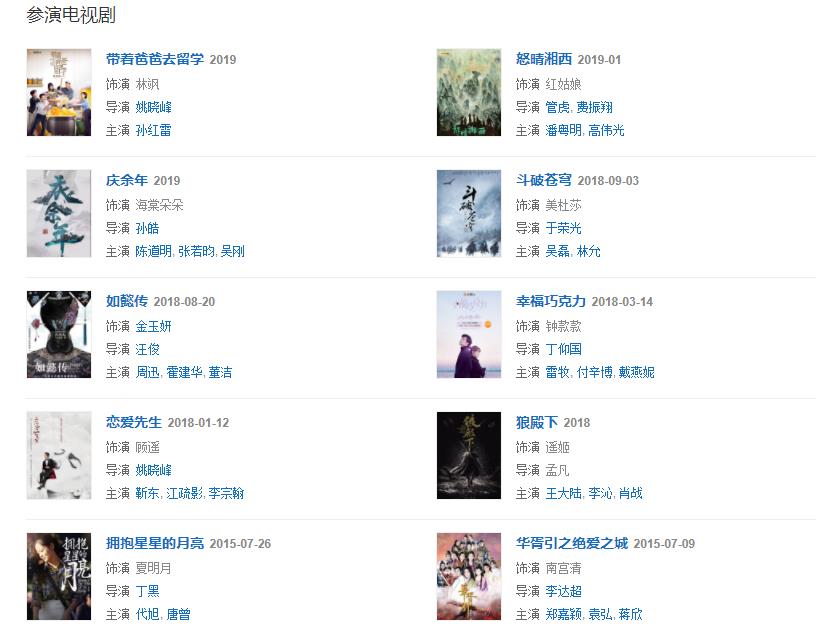
Task: Open the 带着爸爸去留学 drama title link
Action: (154, 59)
